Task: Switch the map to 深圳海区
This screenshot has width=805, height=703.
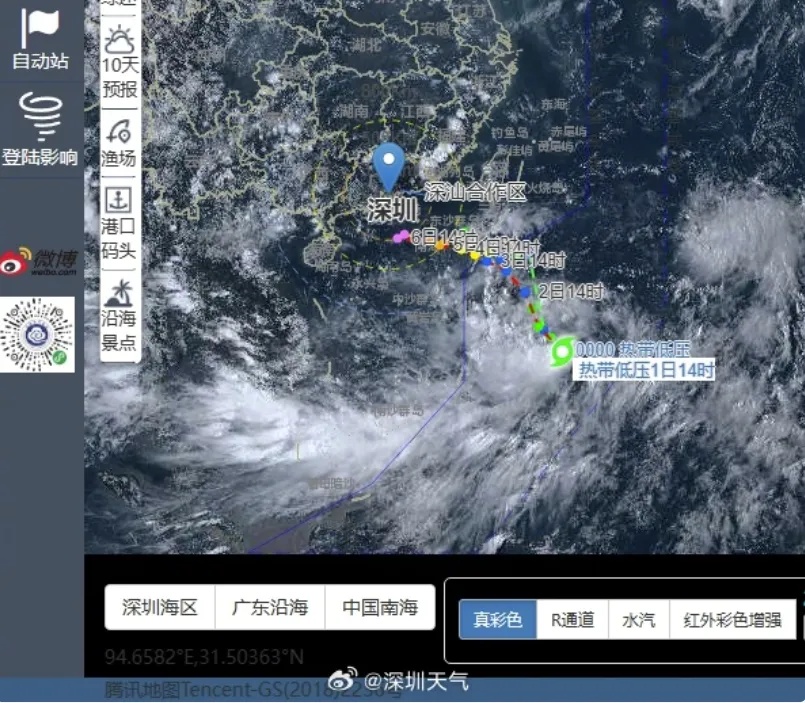Action: [x=160, y=607]
